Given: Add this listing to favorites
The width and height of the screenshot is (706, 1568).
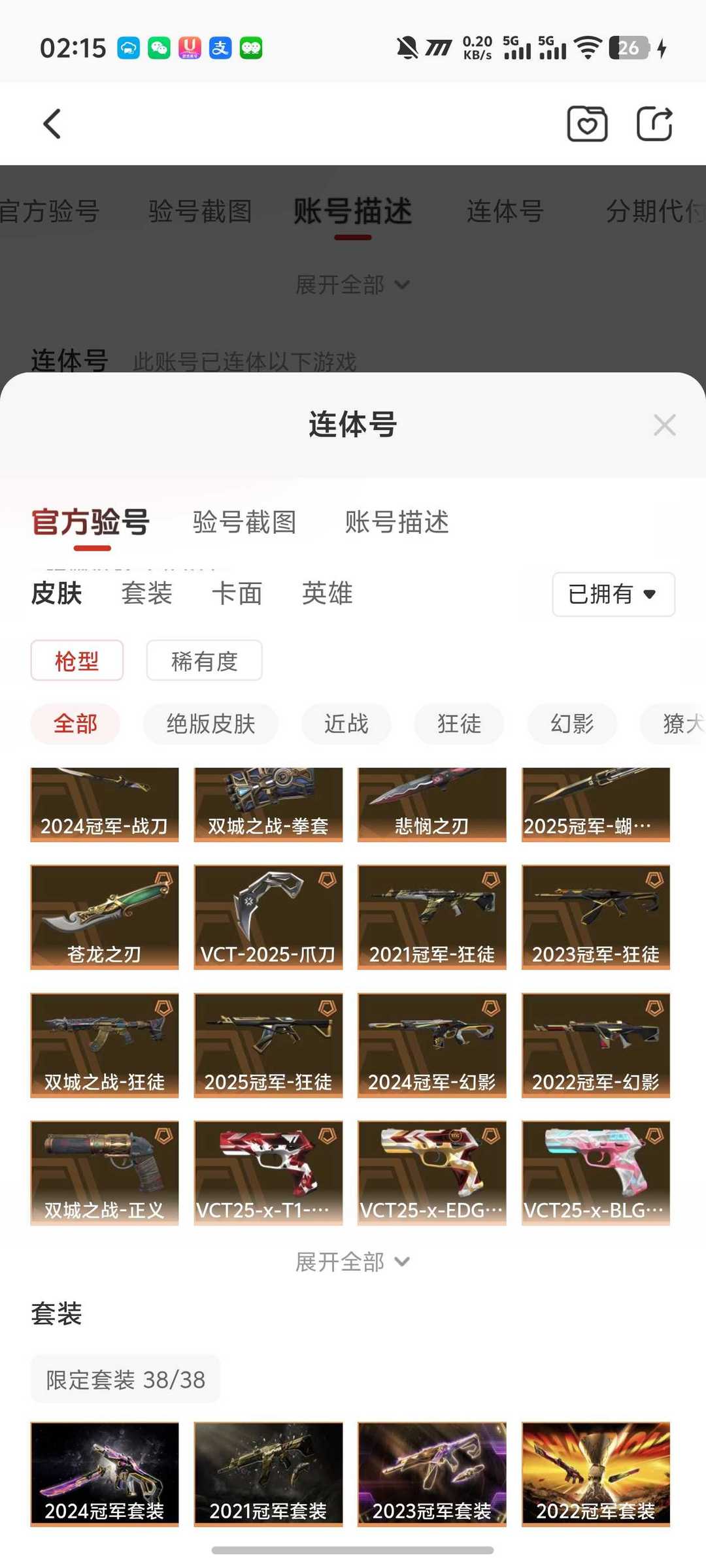Looking at the screenshot, I should [x=586, y=123].
